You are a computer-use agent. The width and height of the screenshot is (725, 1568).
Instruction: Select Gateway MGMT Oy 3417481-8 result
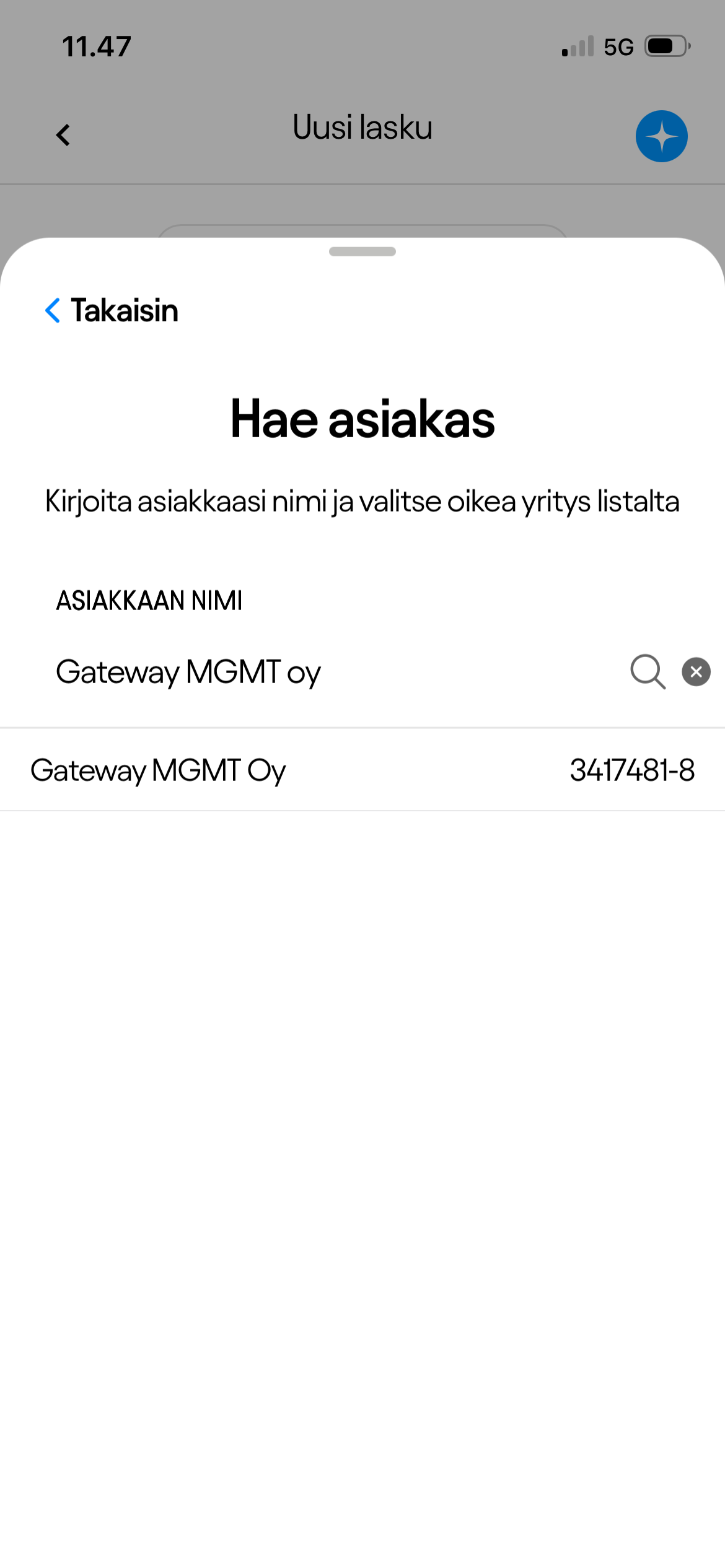[362, 770]
